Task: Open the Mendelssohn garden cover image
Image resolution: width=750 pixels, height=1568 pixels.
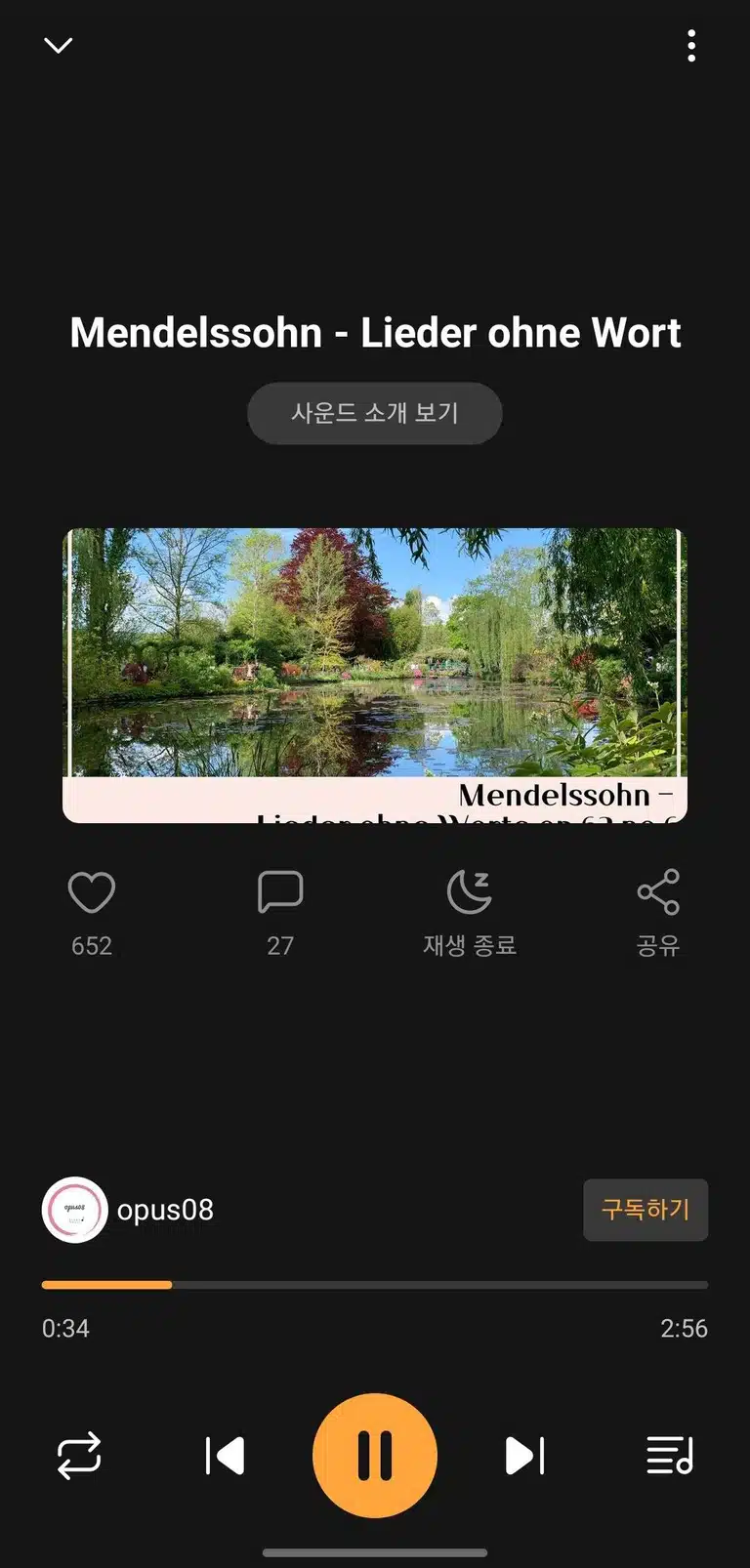Action: [375, 676]
